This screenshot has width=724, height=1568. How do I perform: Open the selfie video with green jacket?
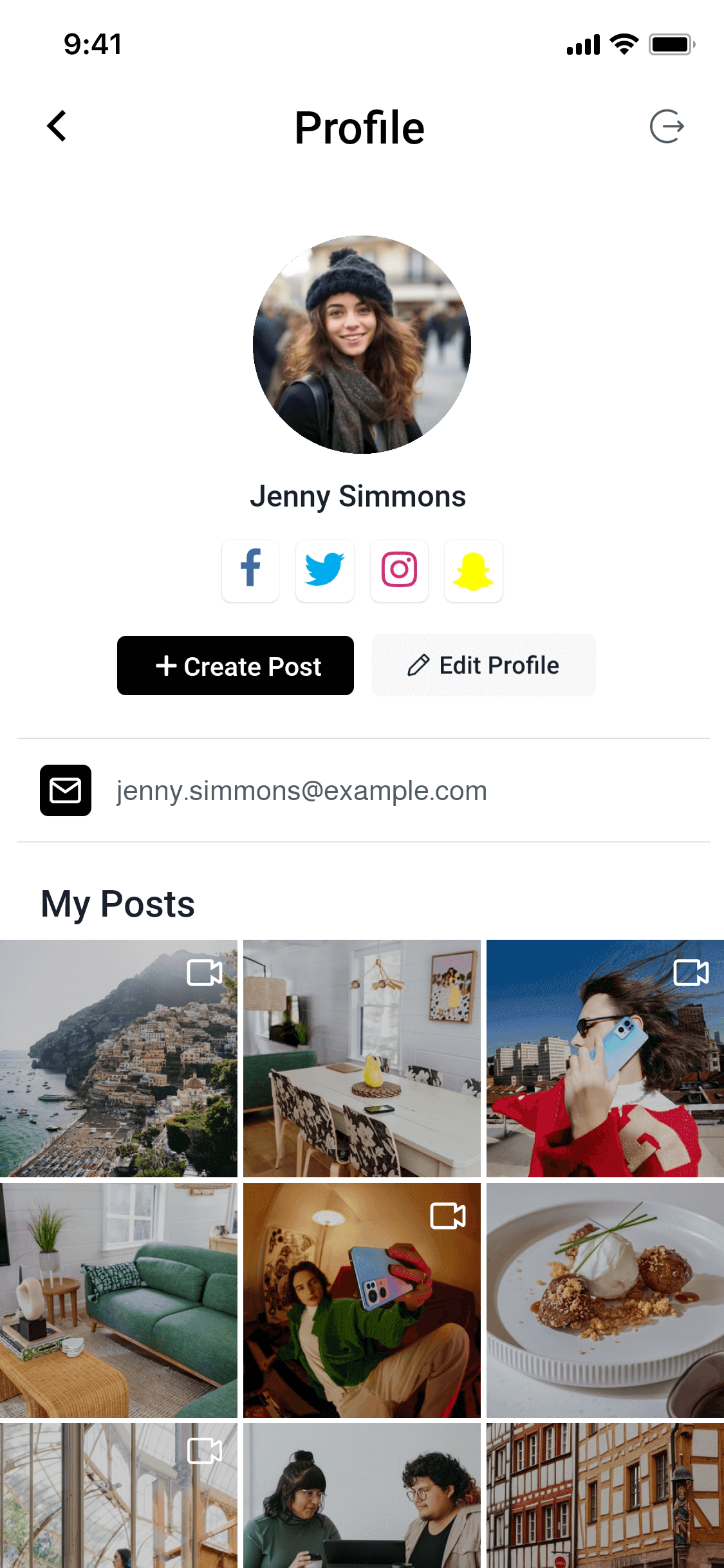click(362, 1300)
